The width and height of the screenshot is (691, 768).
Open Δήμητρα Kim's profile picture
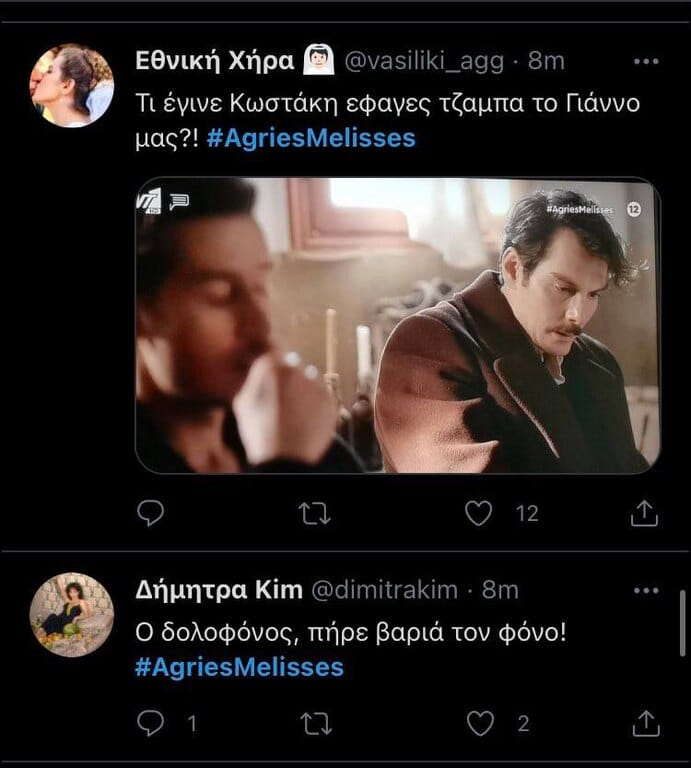(x=71, y=614)
